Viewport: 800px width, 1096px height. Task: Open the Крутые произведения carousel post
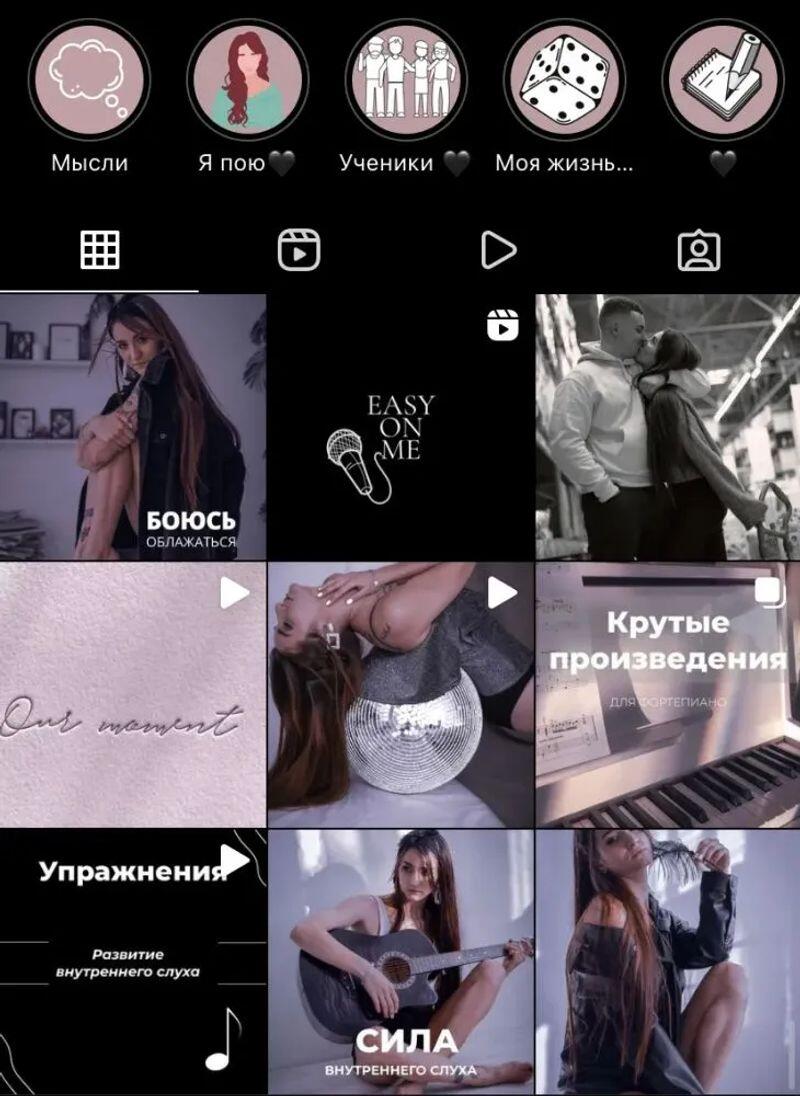coord(667,694)
